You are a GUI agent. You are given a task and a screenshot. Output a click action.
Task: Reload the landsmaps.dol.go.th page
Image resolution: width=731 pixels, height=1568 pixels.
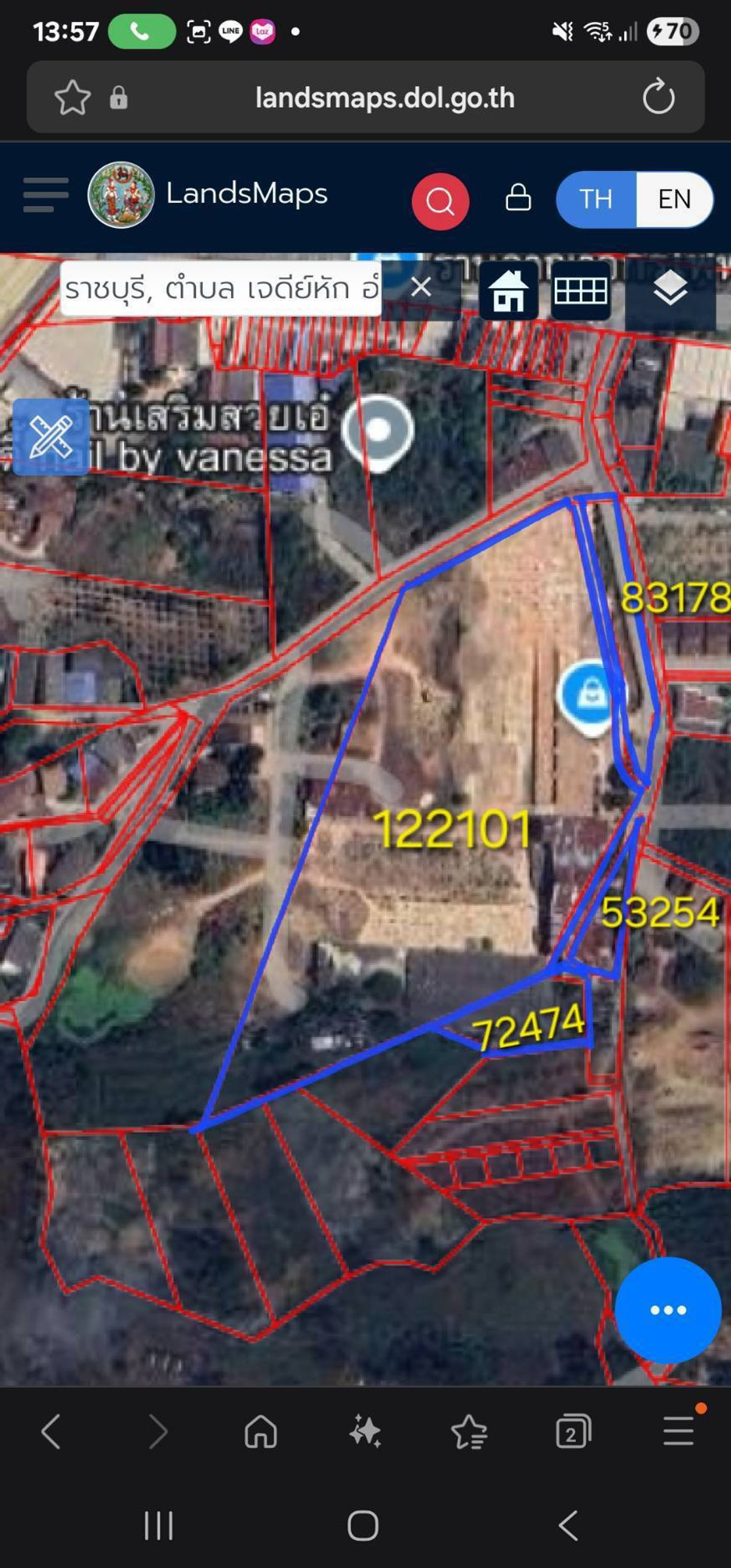point(659,97)
